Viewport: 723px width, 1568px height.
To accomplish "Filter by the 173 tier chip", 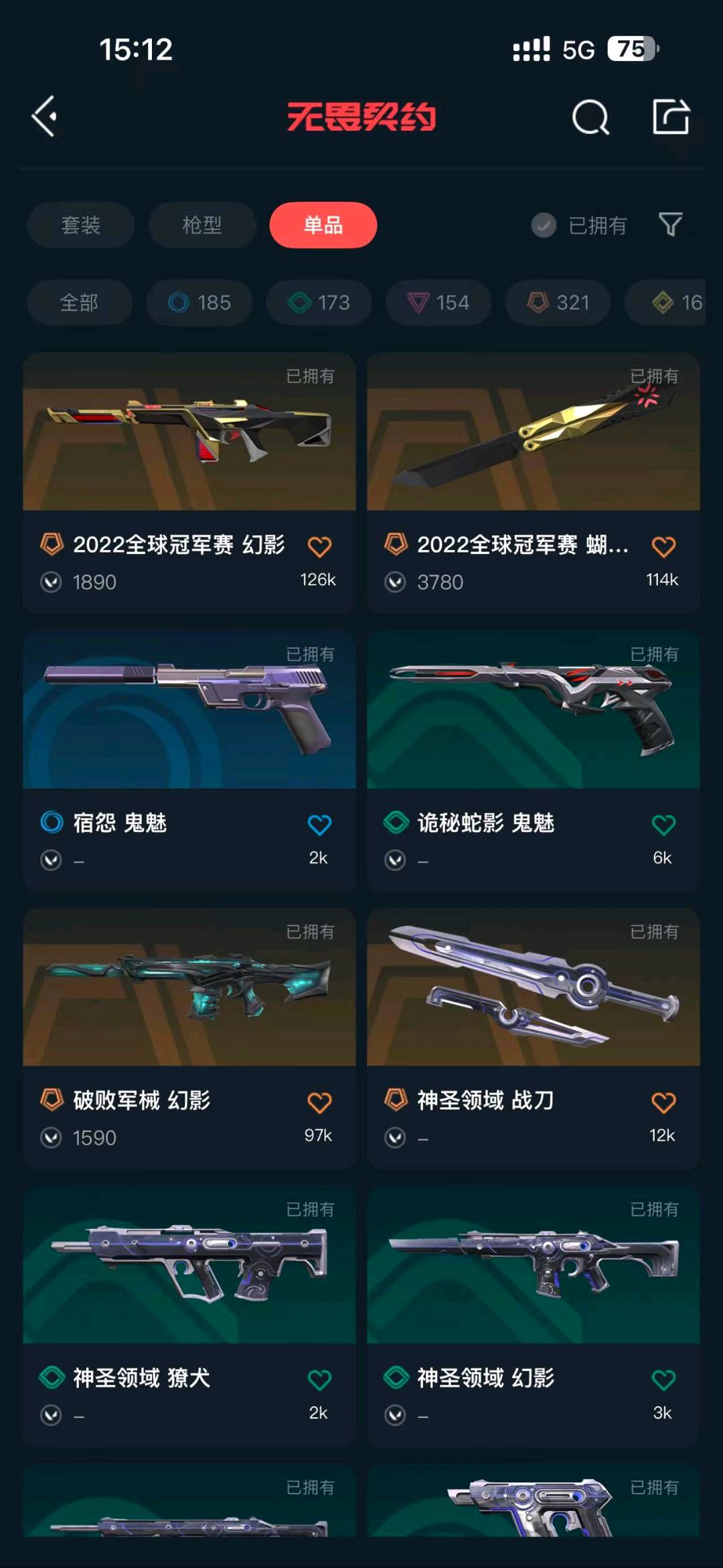I will click(319, 303).
